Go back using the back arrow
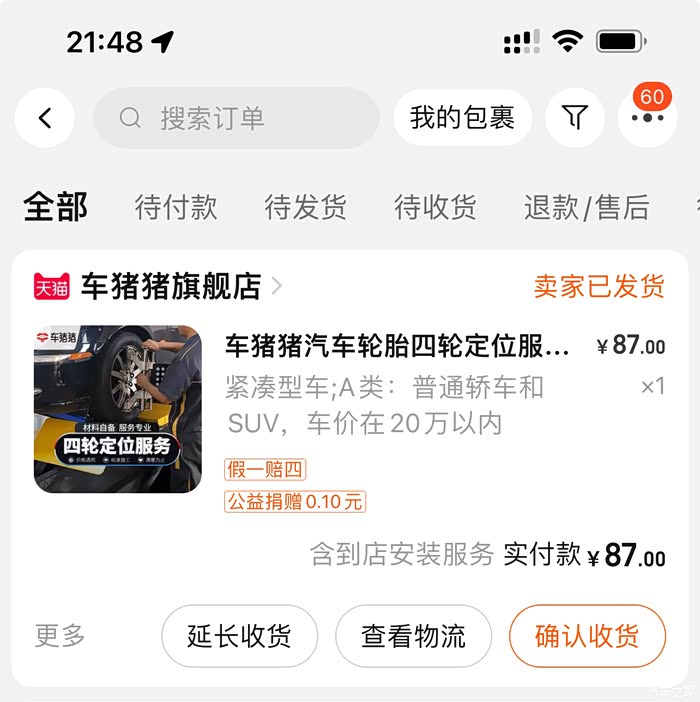Image resolution: width=700 pixels, height=702 pixels. [x=44, y=118]
